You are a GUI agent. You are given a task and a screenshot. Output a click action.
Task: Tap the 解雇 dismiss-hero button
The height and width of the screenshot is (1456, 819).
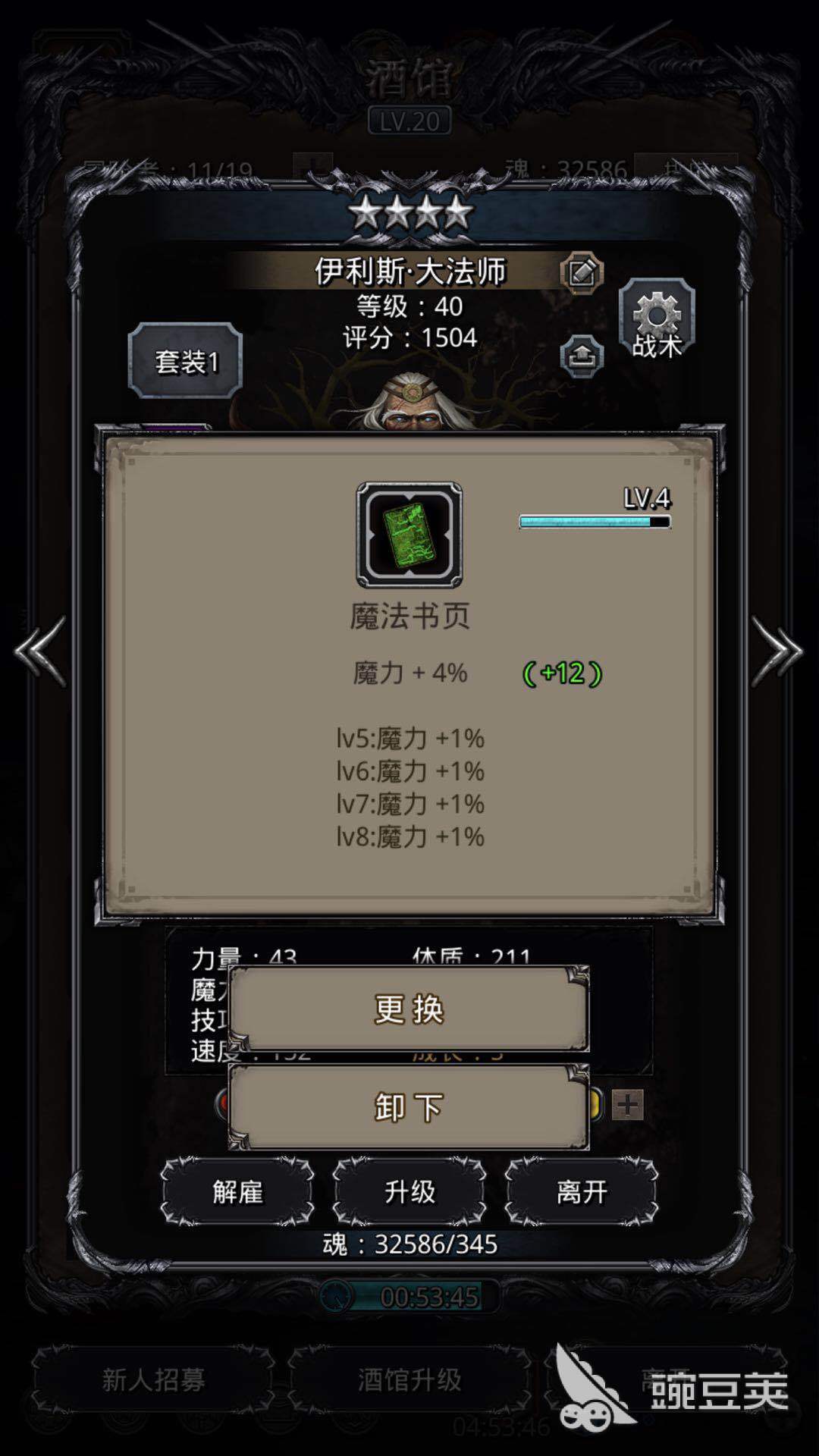(x=237, y=1191)
